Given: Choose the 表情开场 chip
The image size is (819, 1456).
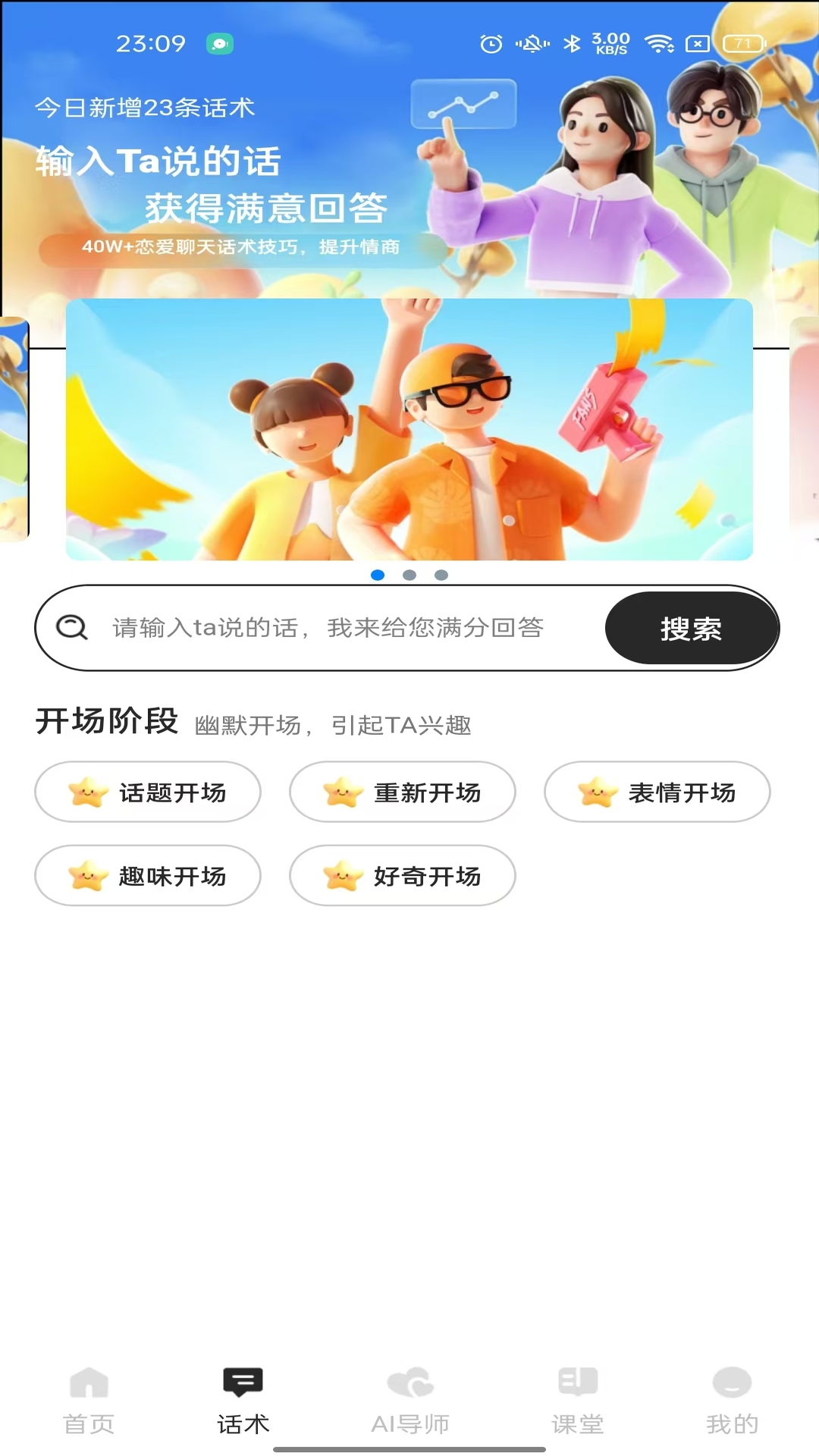Looking at the screenshot, I should pyautogui.click(x=657, y=792).
